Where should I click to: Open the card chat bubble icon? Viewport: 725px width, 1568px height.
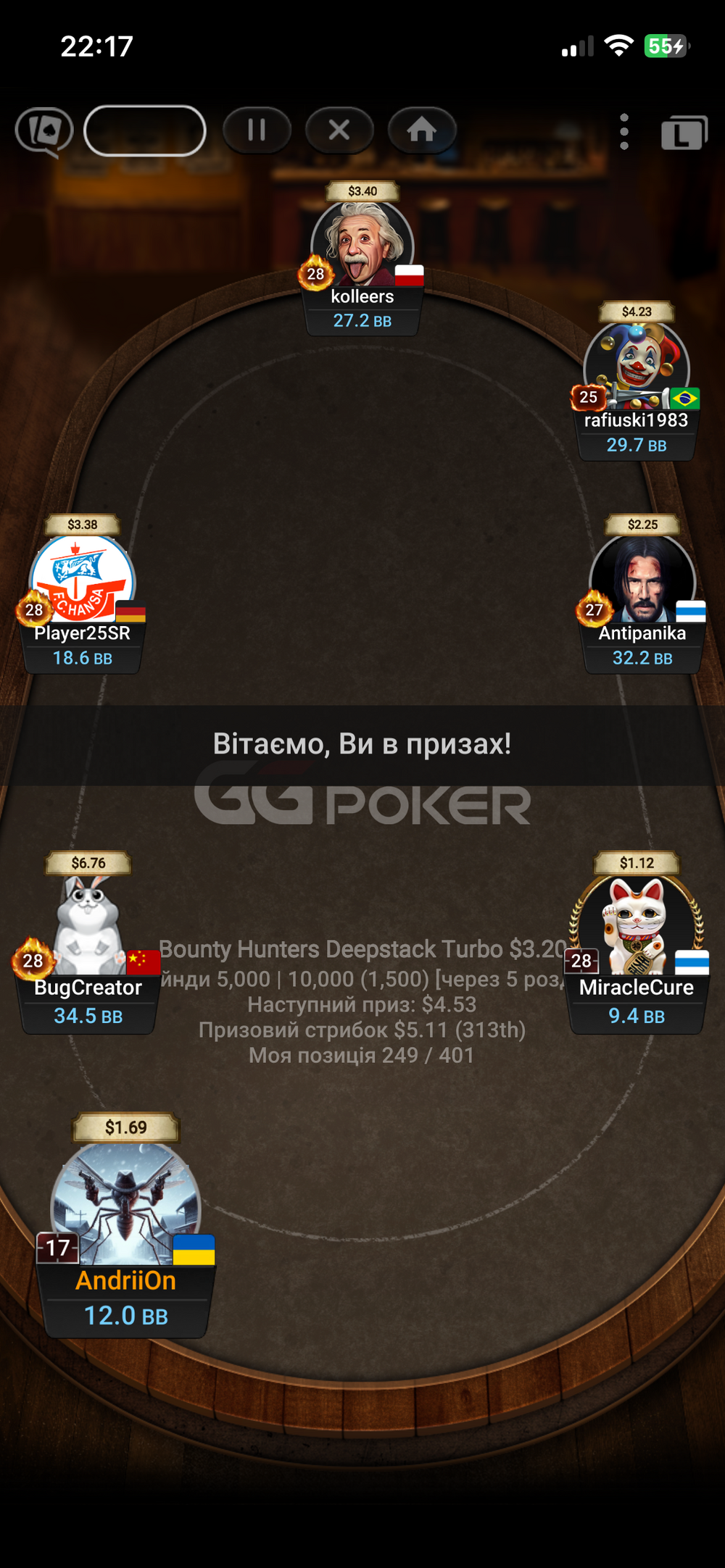click(x=44, y=131)
